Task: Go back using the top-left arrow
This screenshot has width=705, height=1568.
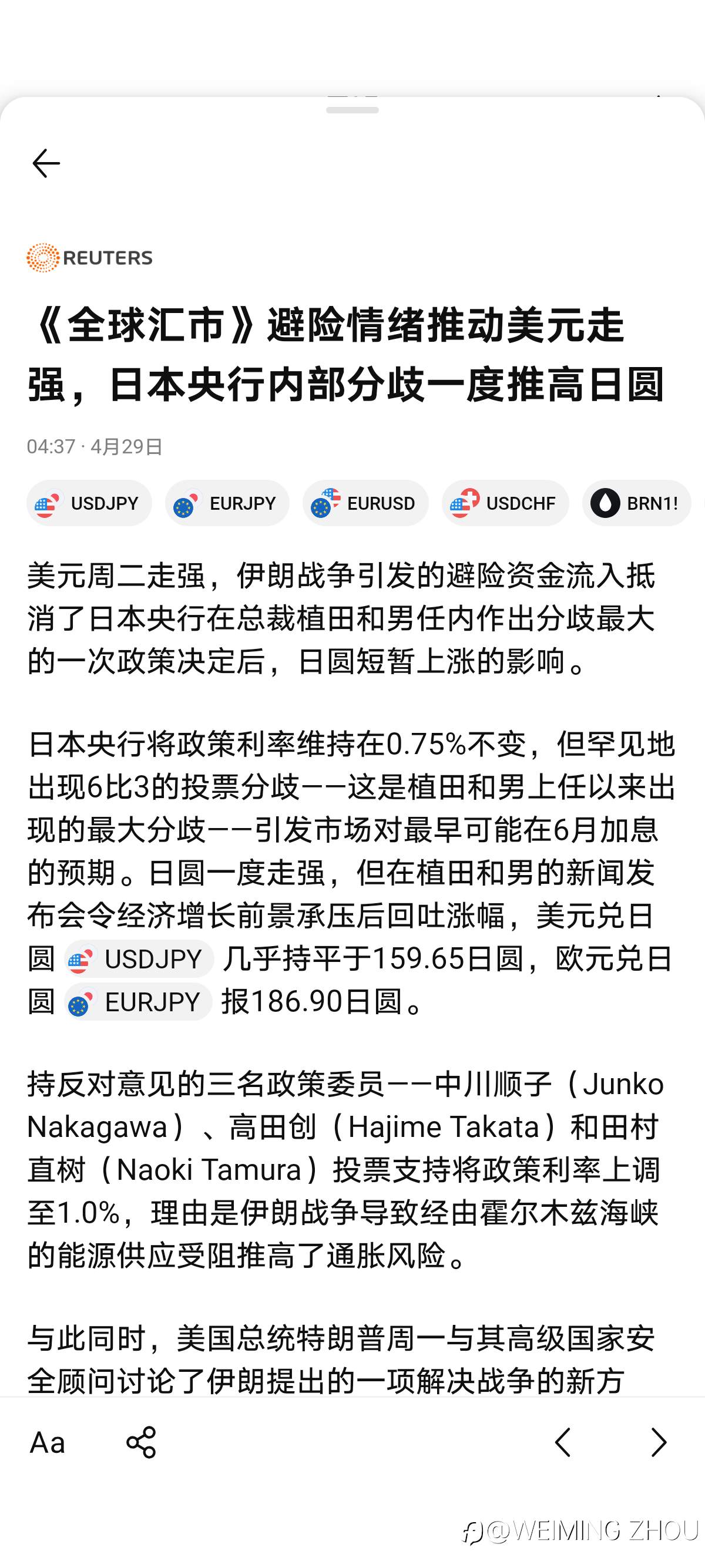Action: (46, 163)
